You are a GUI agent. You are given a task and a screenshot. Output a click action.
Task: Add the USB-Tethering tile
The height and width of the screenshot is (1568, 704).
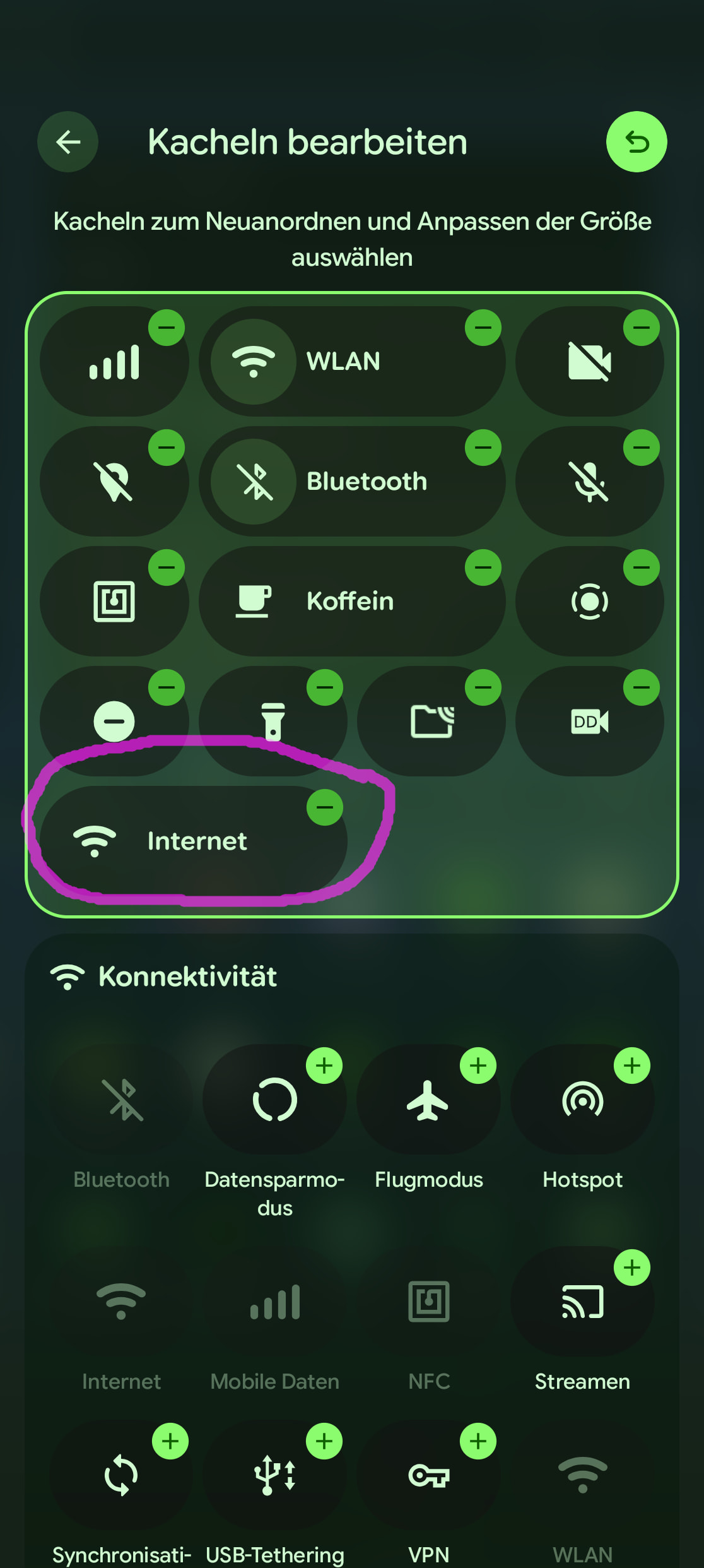click(x=324, y=1441)
